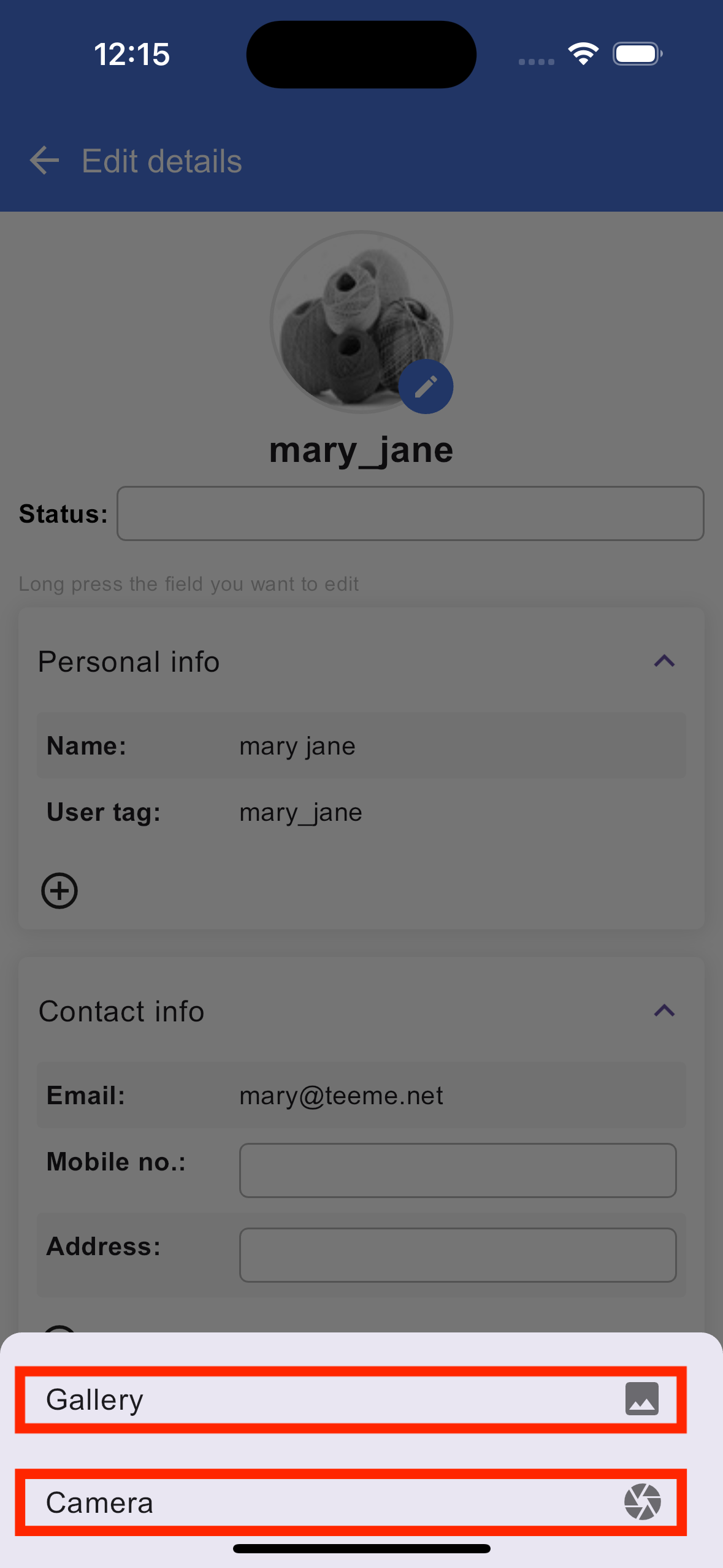
Task: Tap the Mobile no. input field
Action: (x=458, y=1170)
